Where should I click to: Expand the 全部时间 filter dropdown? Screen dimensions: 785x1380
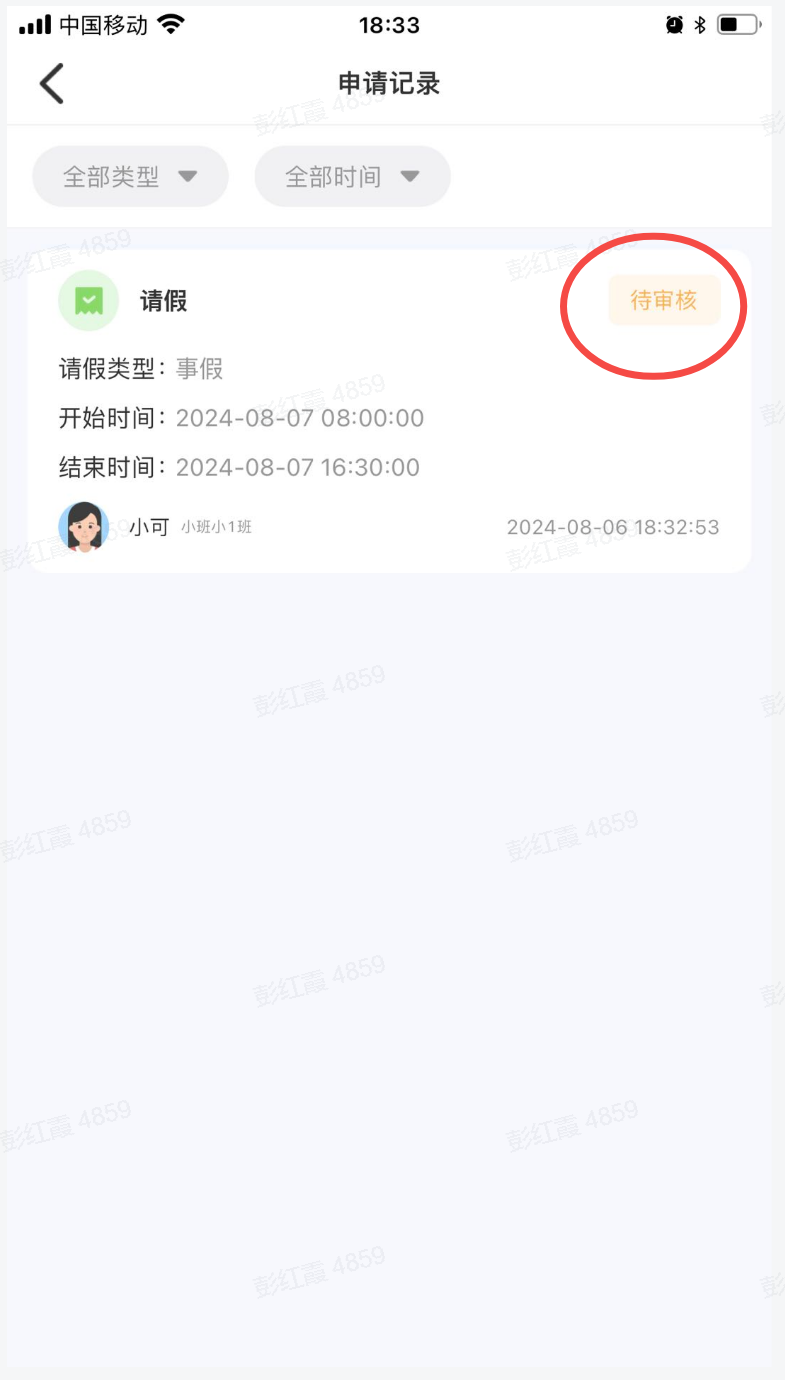point(352,177)
